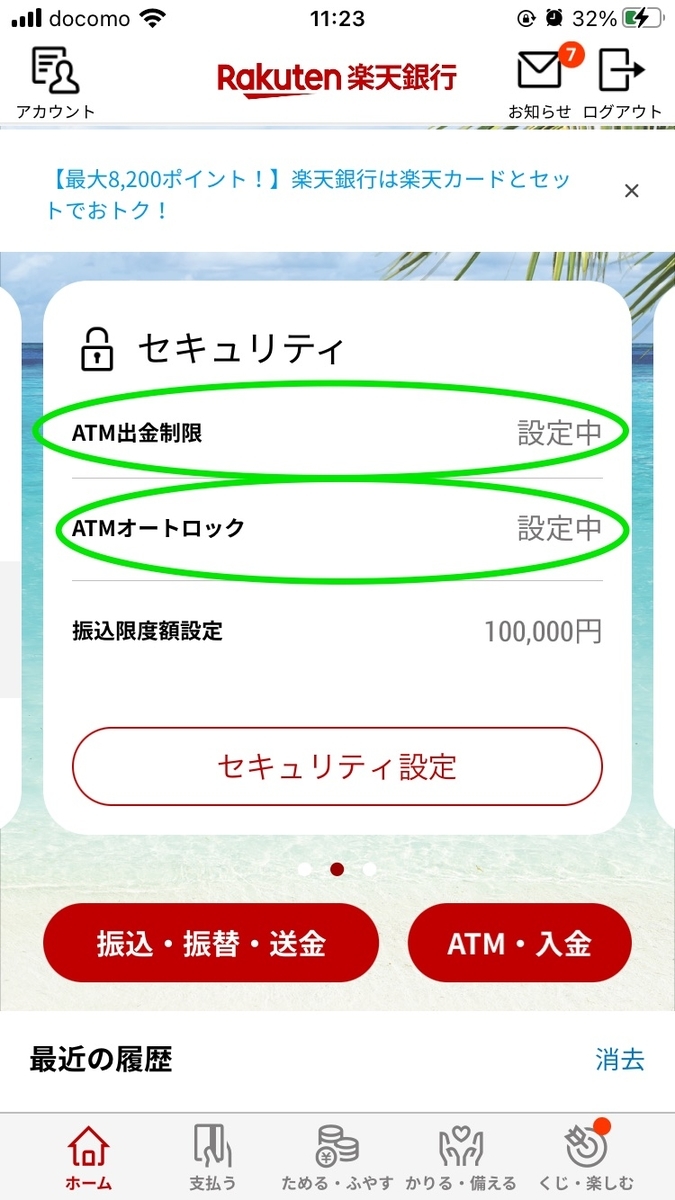The image size is (675, 1200).
Task: Select the 振込・振替・送金 button
Action: click(211, 943)
